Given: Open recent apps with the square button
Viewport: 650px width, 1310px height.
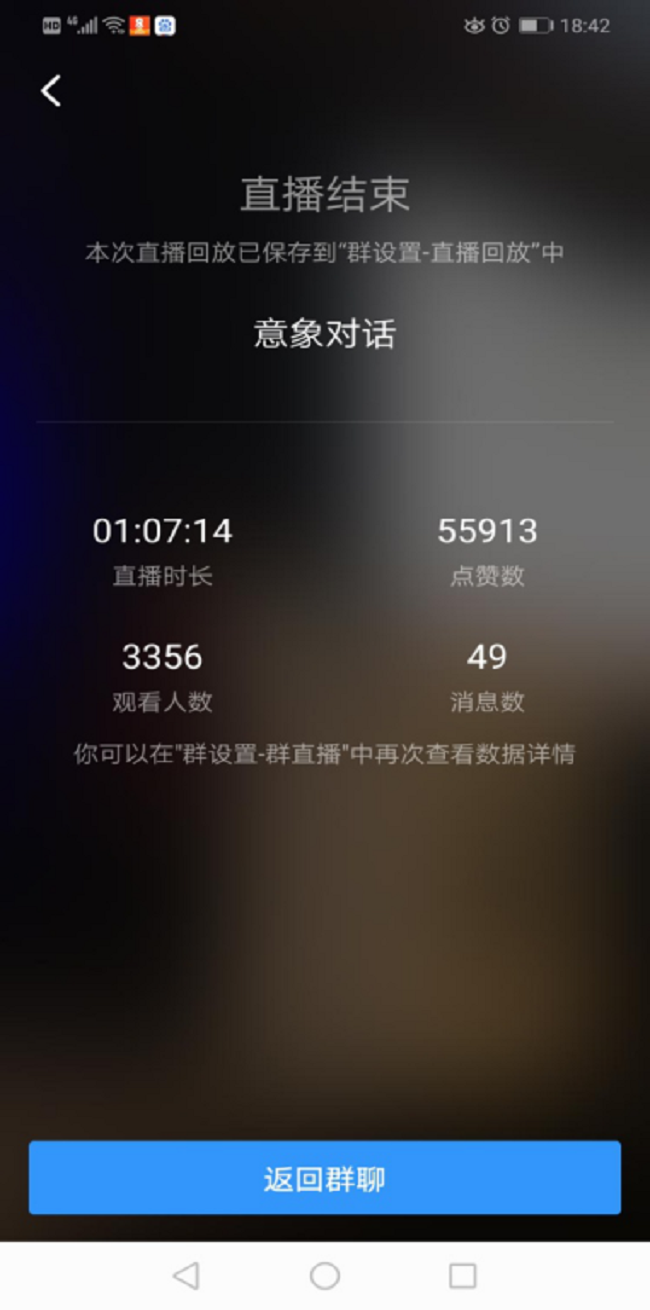Looking at the screenshot, I should pyautogui.click(x=462, y=1275).
